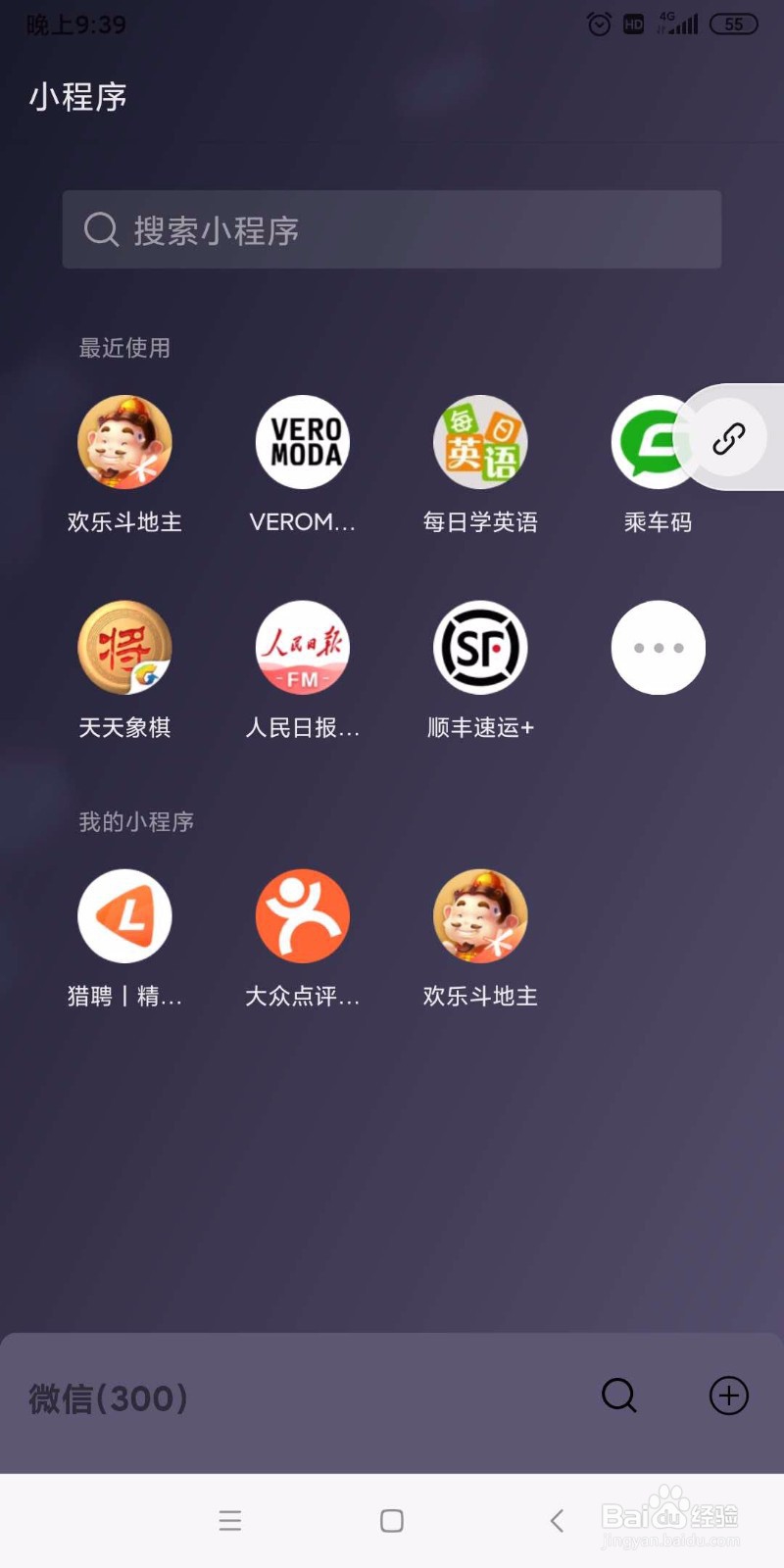Image resolution: width=784 pixels, height=1568 pixels.
Task: Launch the 天天象棋 chess mini program
Action: 125,648
